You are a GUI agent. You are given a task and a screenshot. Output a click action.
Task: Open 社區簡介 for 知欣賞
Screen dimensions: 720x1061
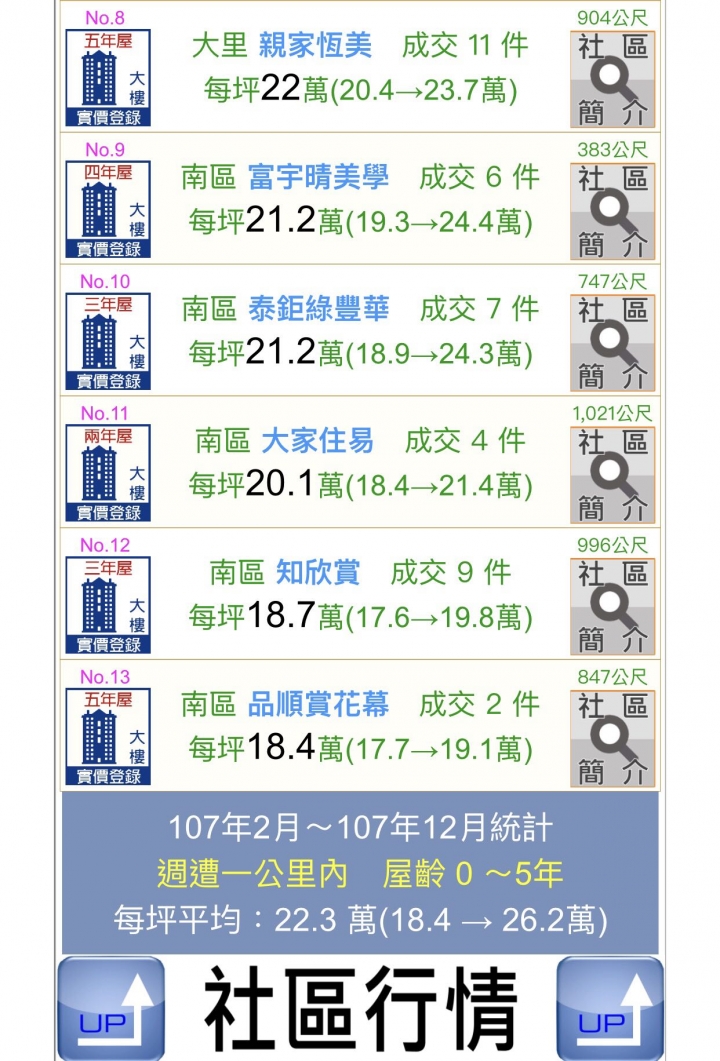[612, 607]
